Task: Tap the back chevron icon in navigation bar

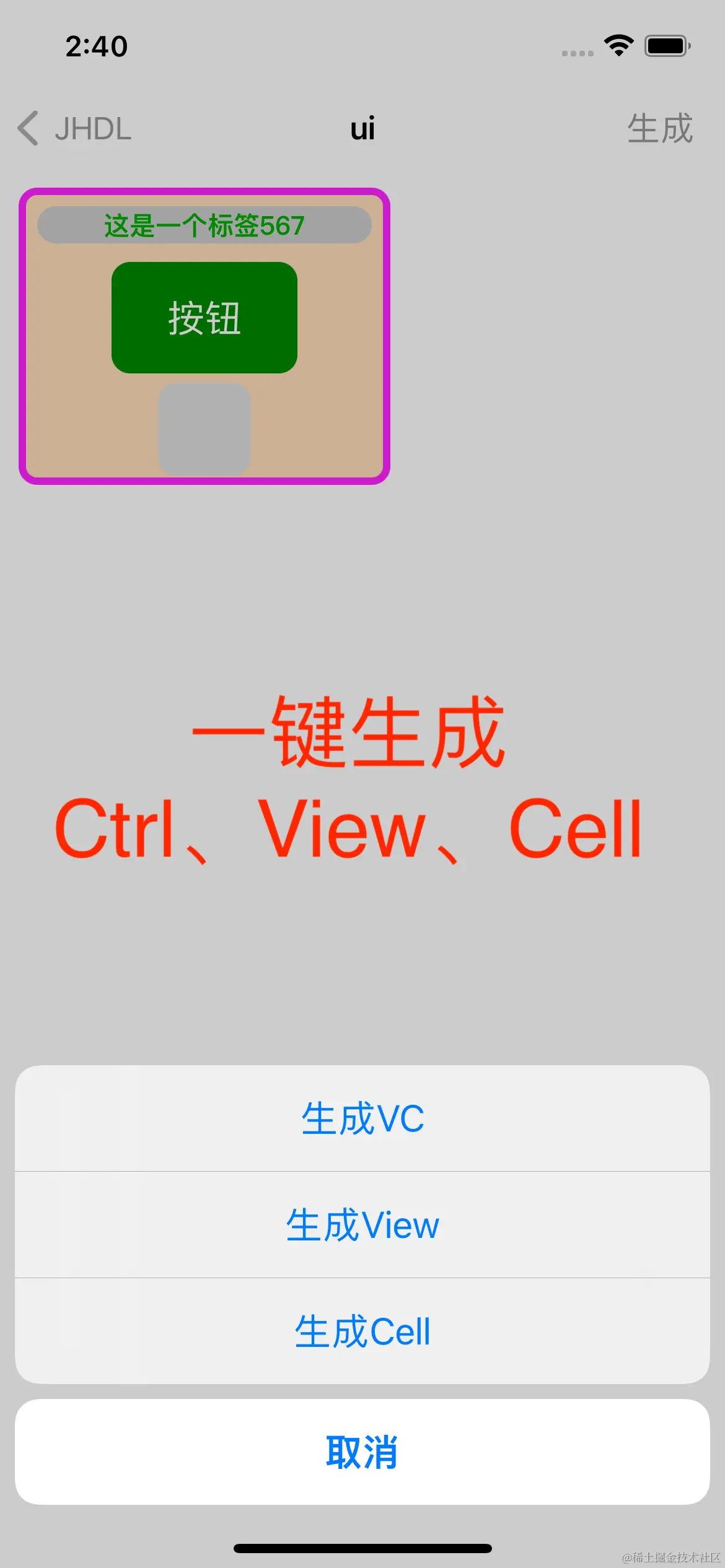Action: pos(27,129)
